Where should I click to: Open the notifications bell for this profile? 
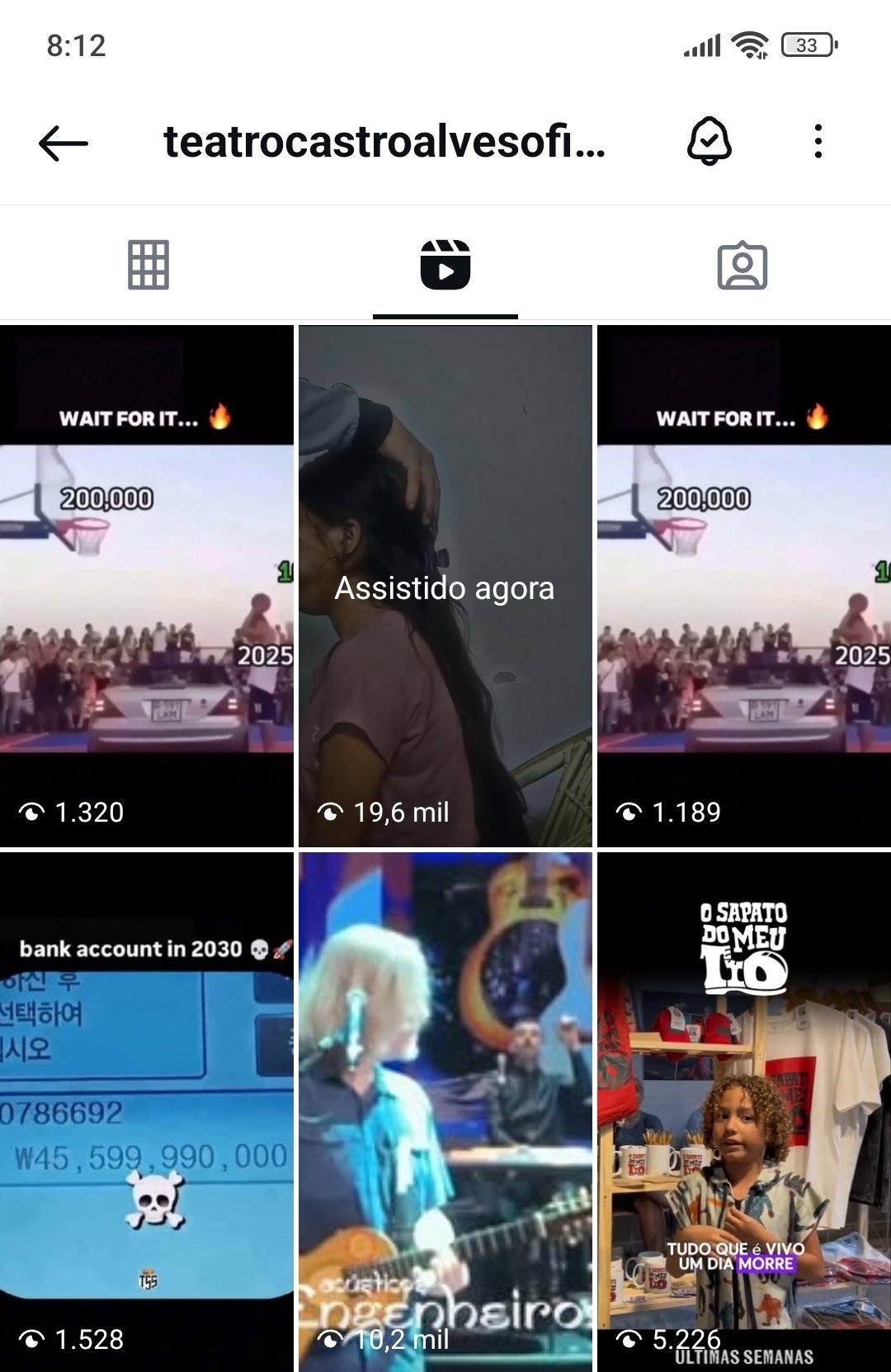pos(709,141)
